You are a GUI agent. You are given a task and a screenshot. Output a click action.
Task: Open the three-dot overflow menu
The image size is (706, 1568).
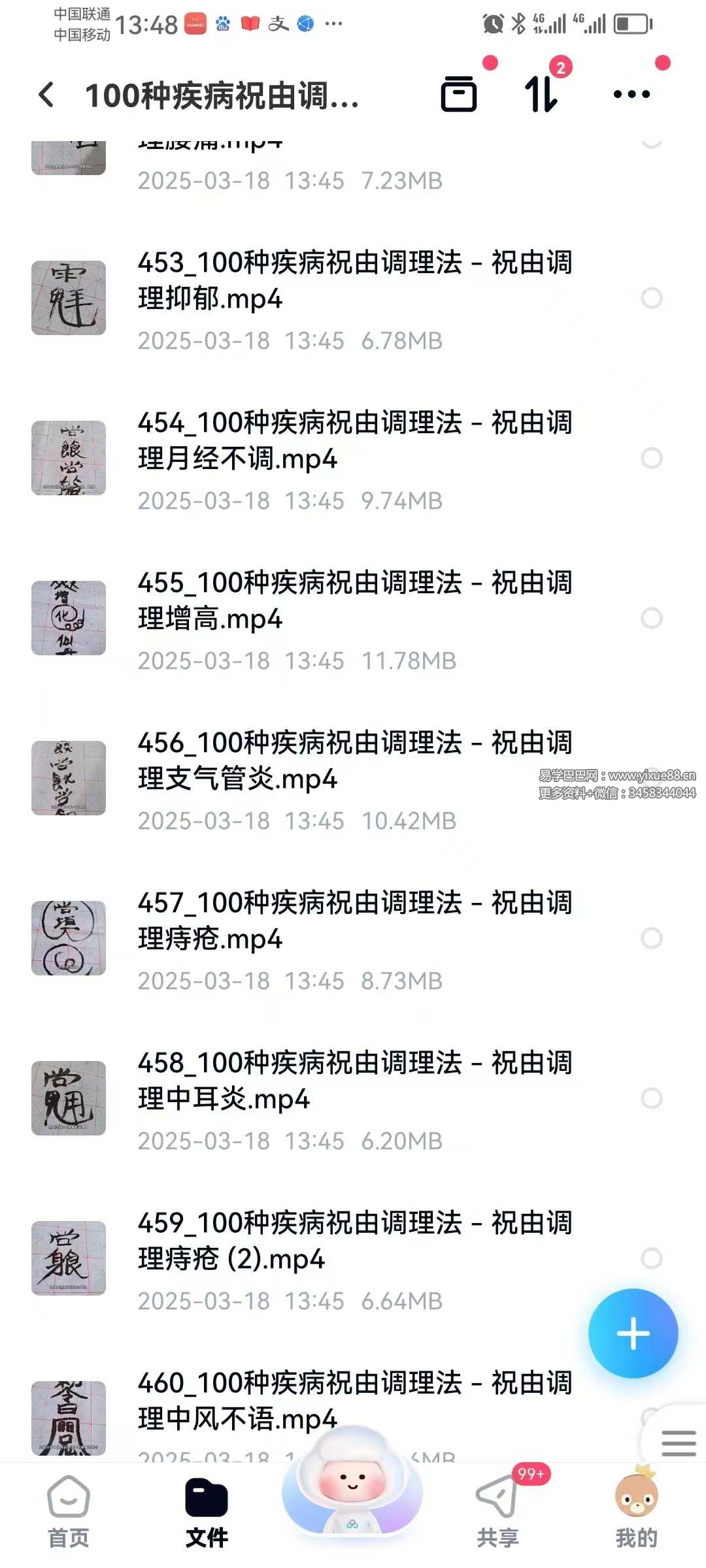click(x=631, y=95)
